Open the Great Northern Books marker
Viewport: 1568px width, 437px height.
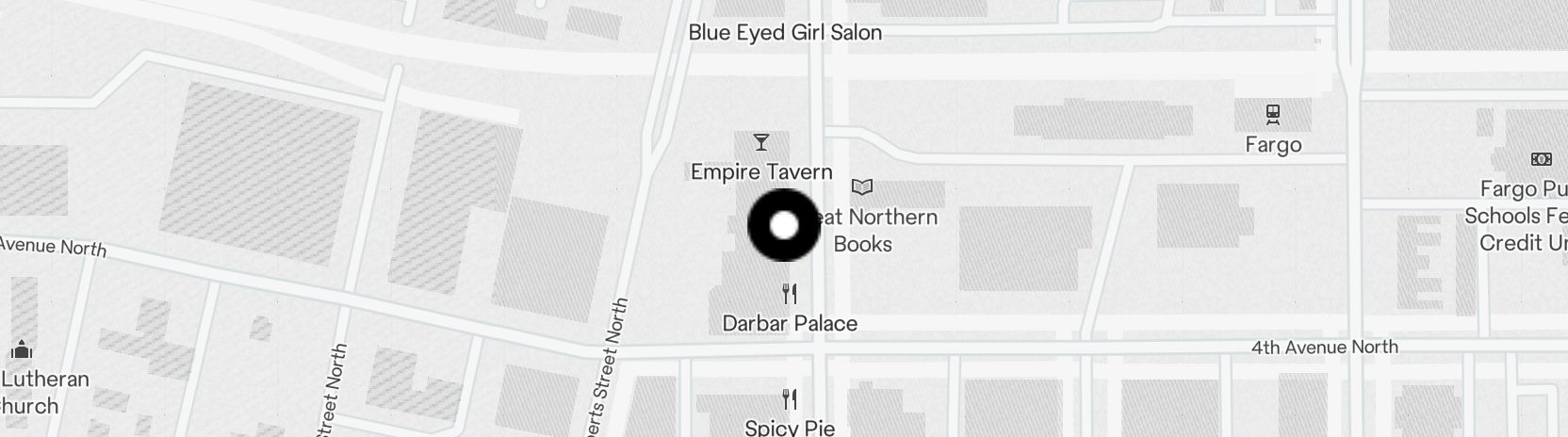click(x=862, y=187)
